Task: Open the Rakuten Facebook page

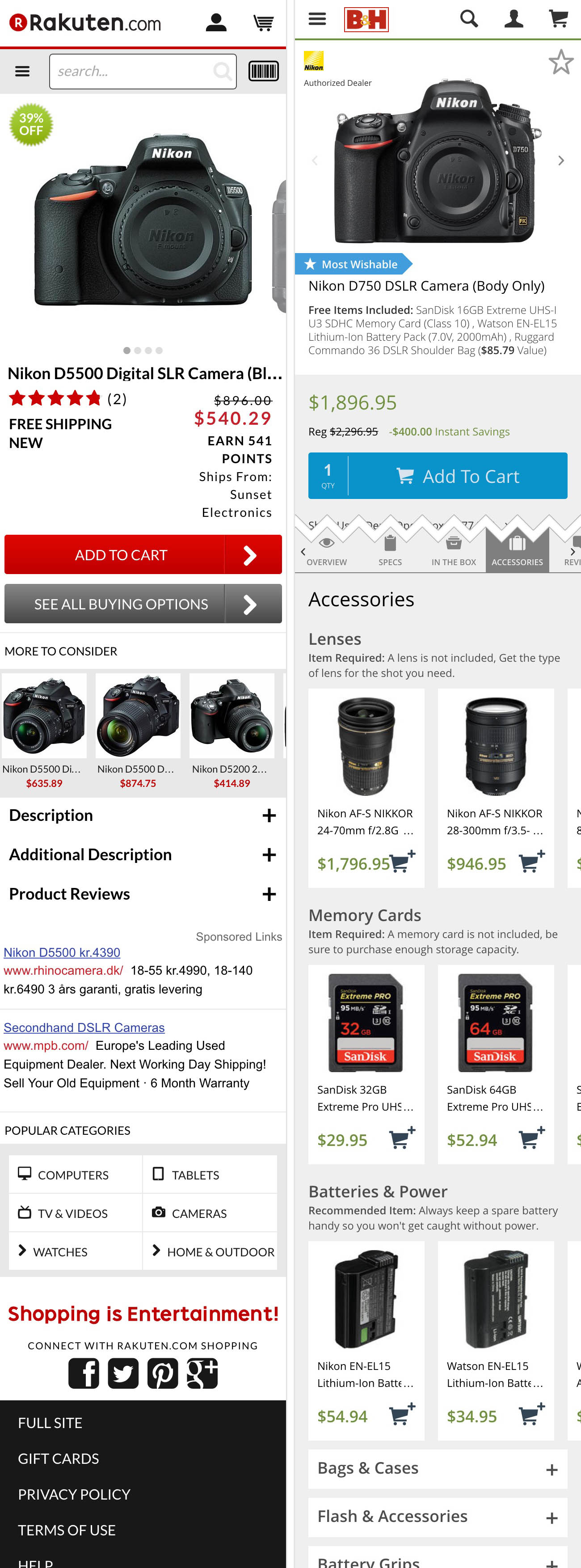Action: pos(84,1373)
